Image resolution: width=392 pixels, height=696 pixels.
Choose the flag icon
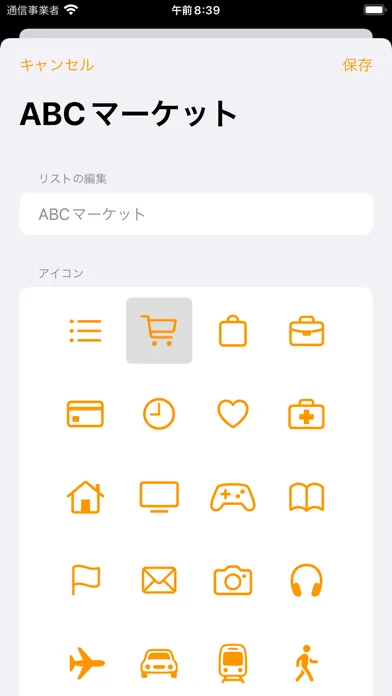click(85, 580)
